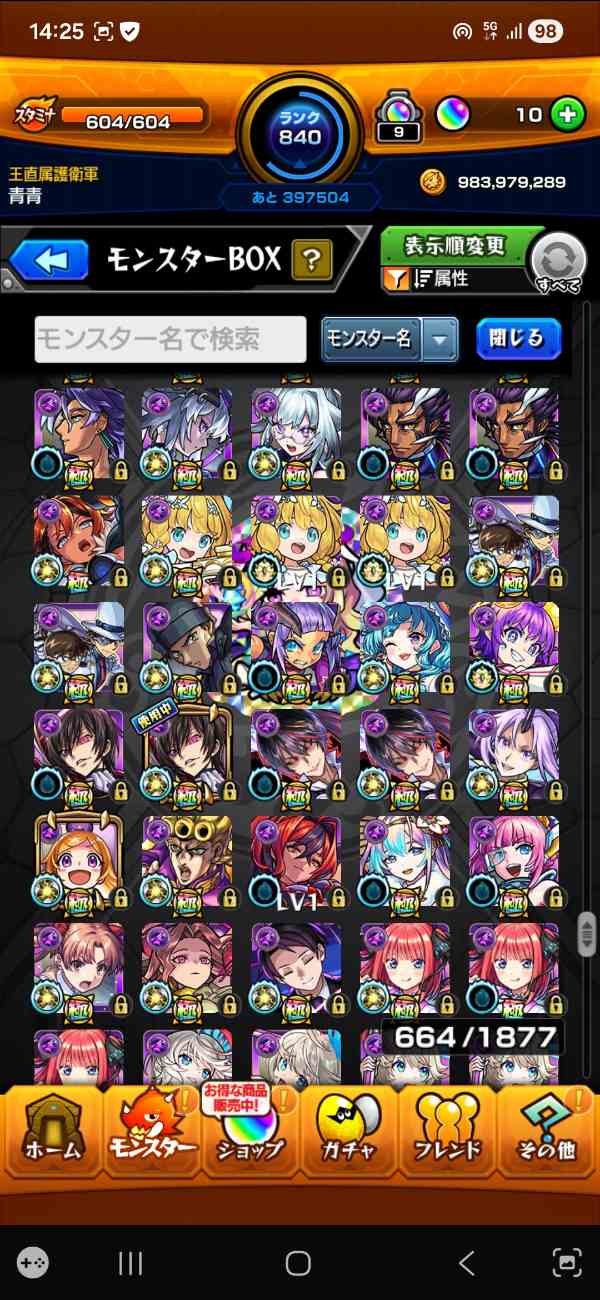Tap the すべて refresh circle button
The width and height of the screenshot is (600, 1300).
pyautogui.click(x=557, y=263)
